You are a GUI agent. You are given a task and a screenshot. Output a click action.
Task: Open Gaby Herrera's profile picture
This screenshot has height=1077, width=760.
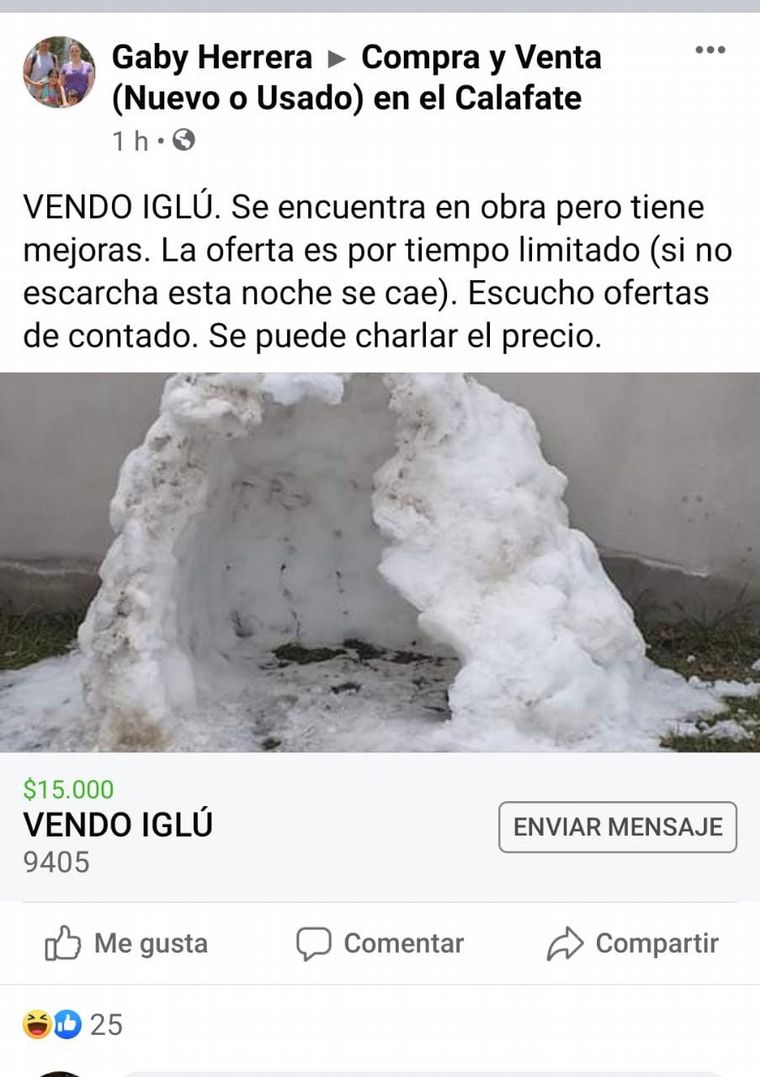(59, 72)
